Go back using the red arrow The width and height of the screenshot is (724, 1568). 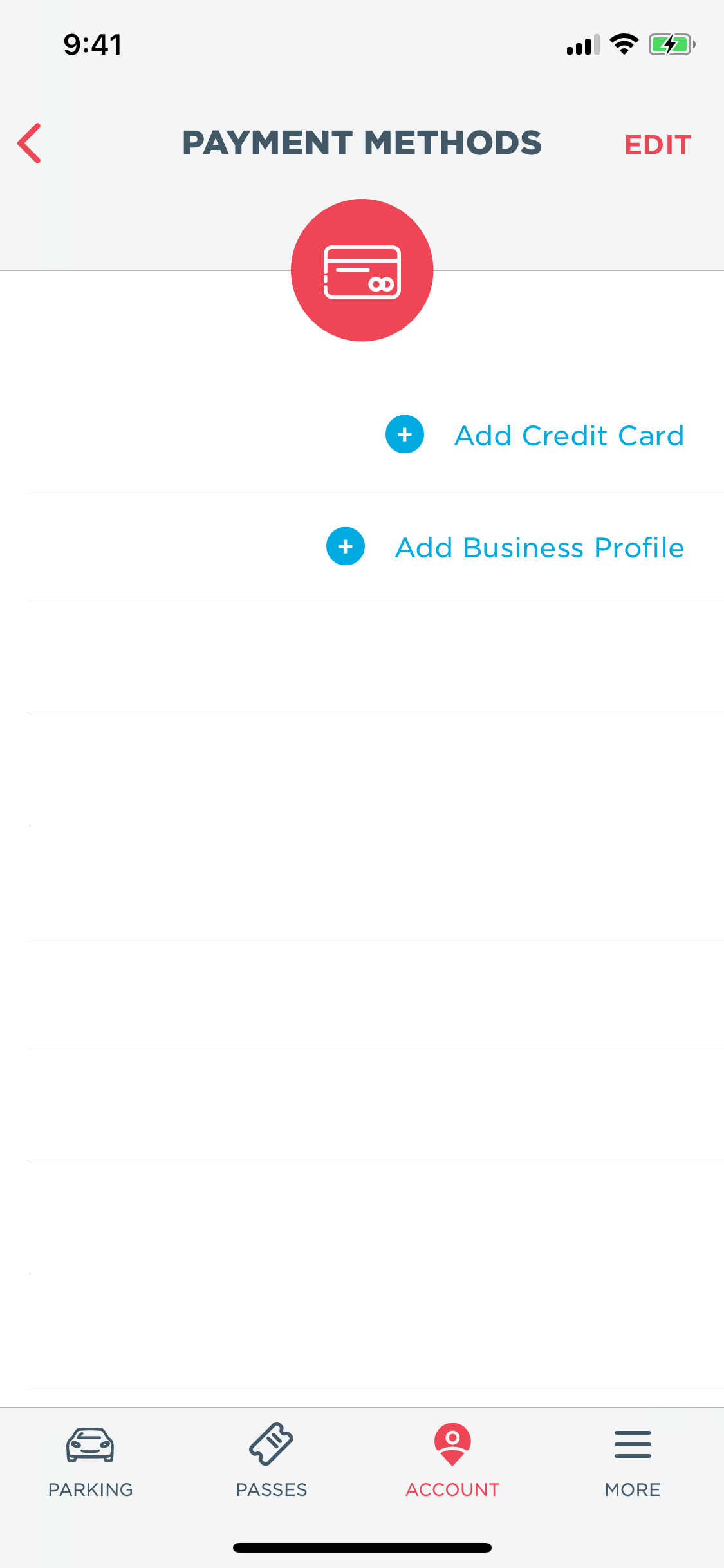pos(30,143)
